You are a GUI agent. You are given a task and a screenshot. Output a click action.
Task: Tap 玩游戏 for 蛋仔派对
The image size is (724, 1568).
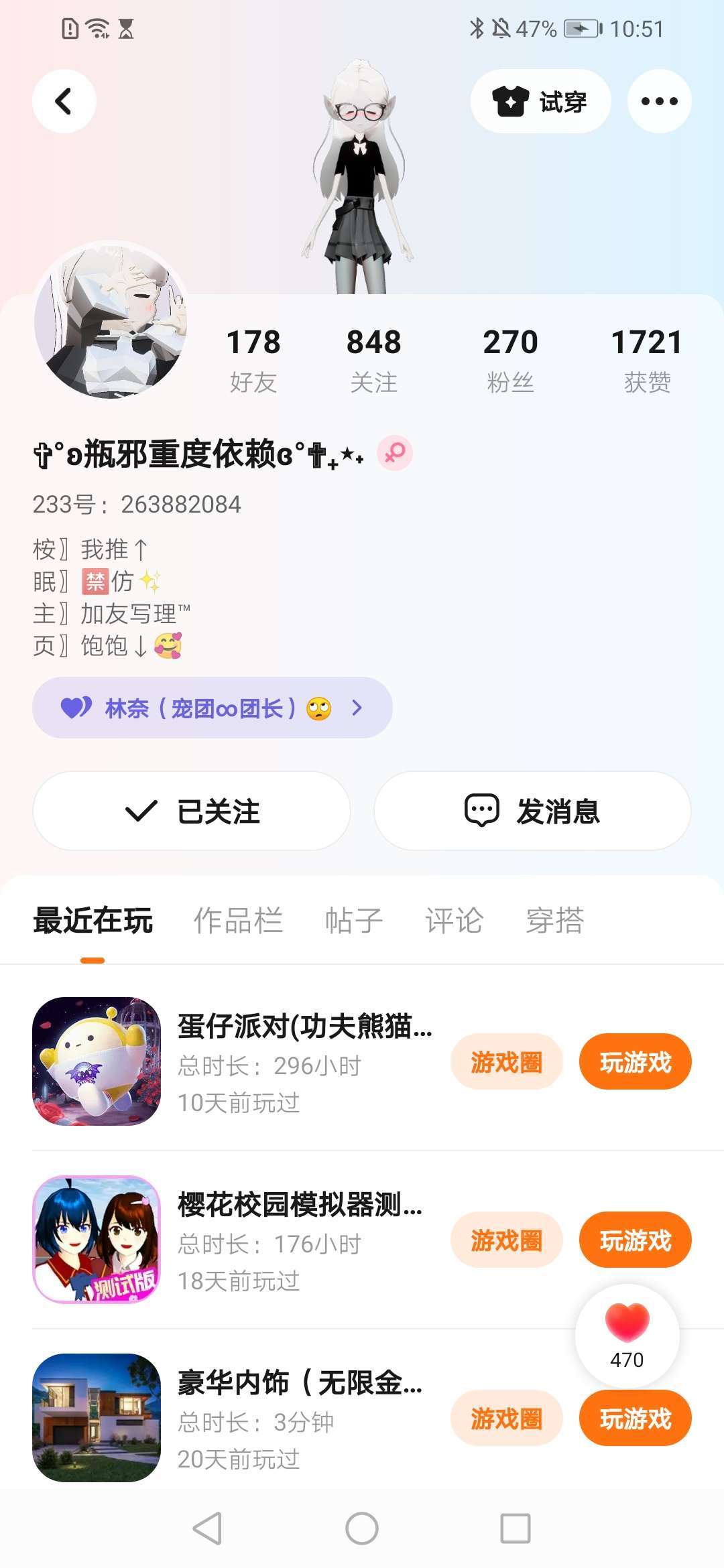click(x=635, y=1062)
